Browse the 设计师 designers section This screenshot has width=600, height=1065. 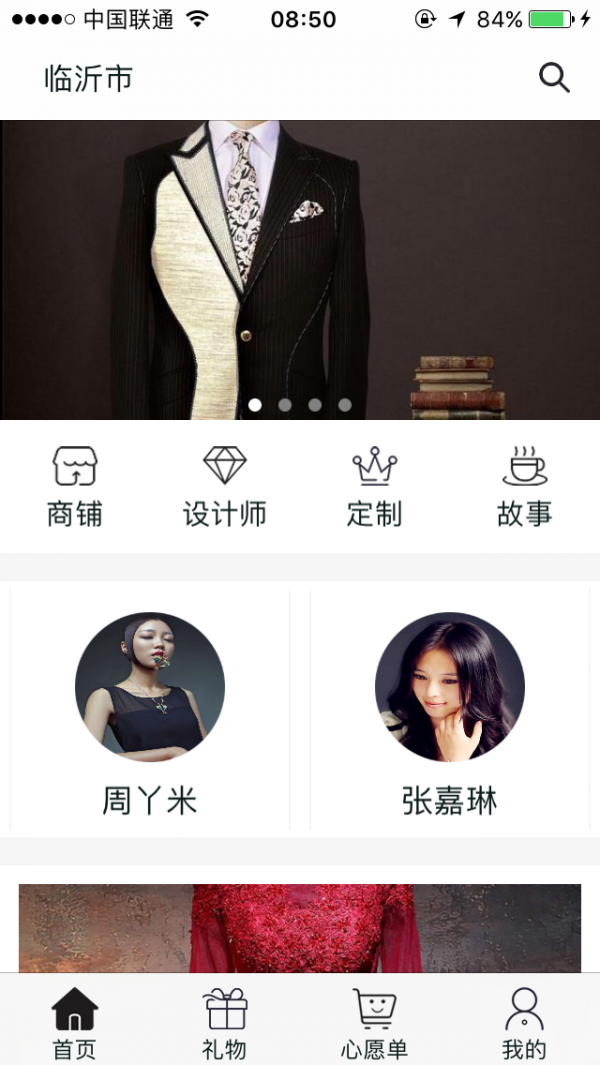coord(225,487)
